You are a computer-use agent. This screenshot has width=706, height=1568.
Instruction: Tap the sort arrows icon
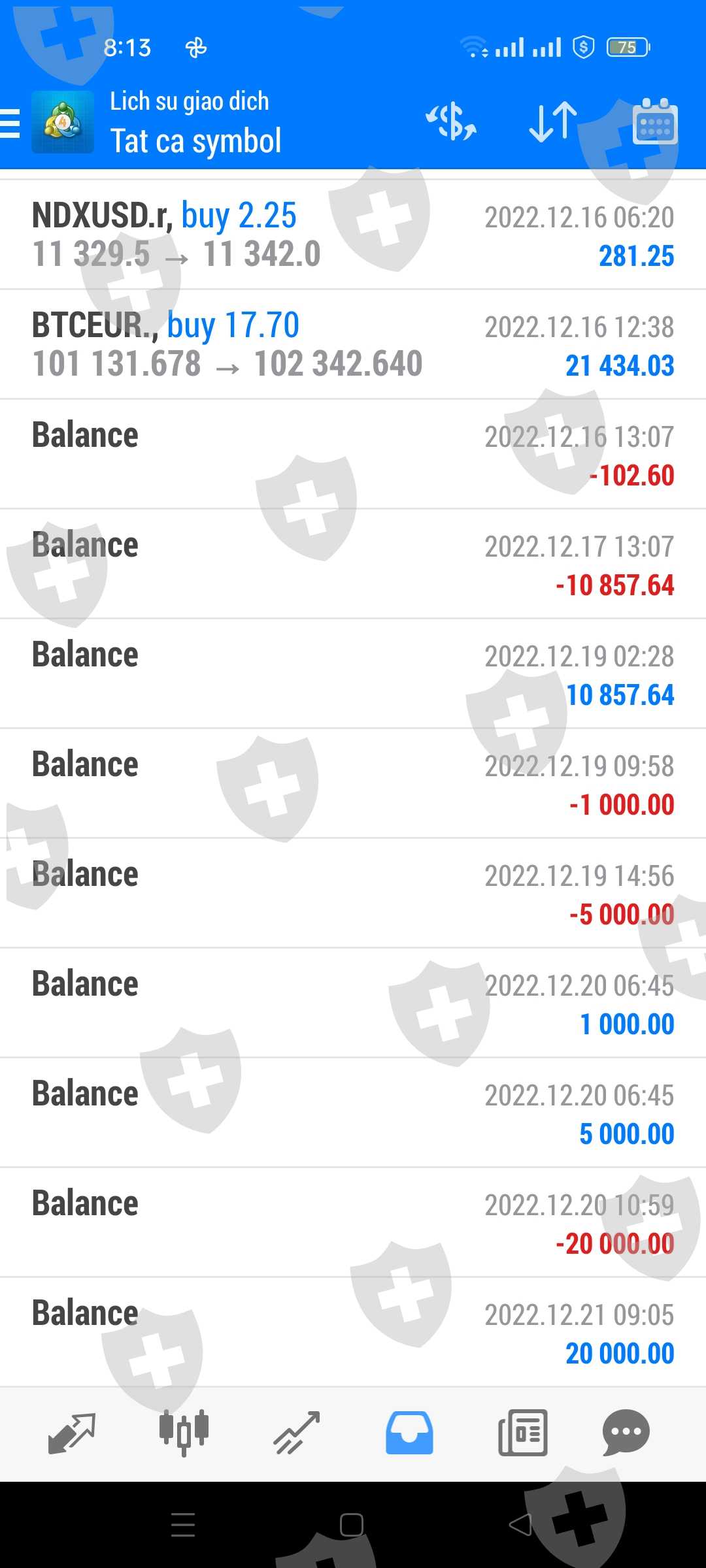tap(552, 122)
